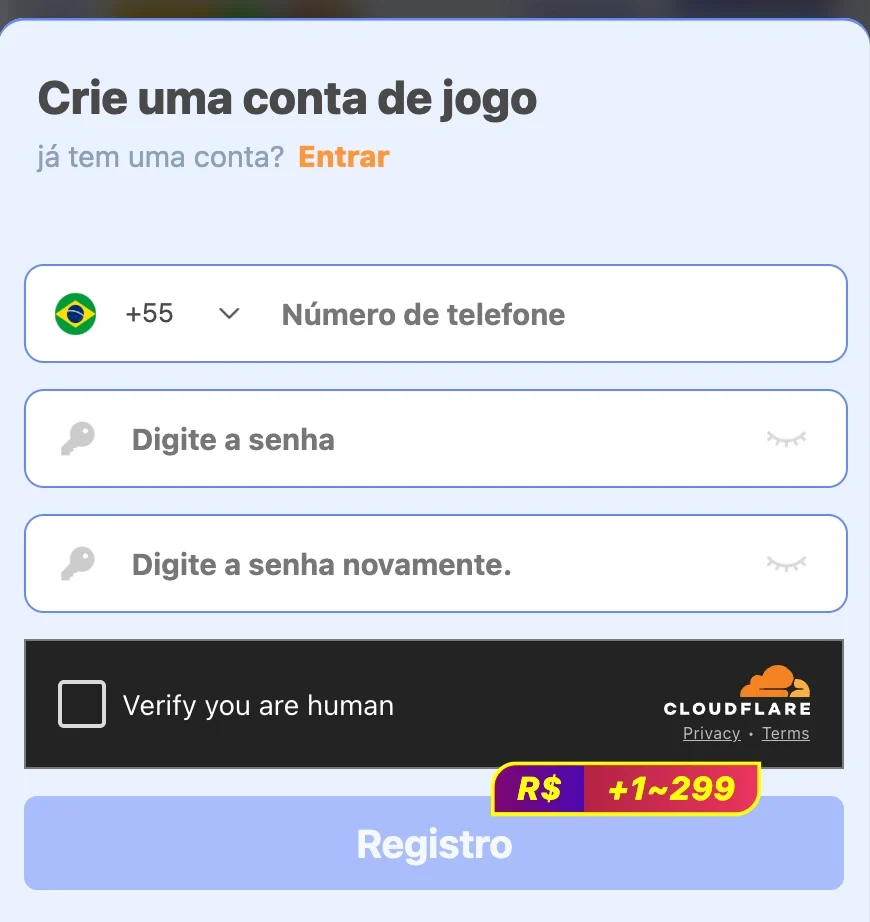Show password in Digite a senha field
The width and height of the screenshot is (870, 922).
pyautogui.click(x=786, y=439)
